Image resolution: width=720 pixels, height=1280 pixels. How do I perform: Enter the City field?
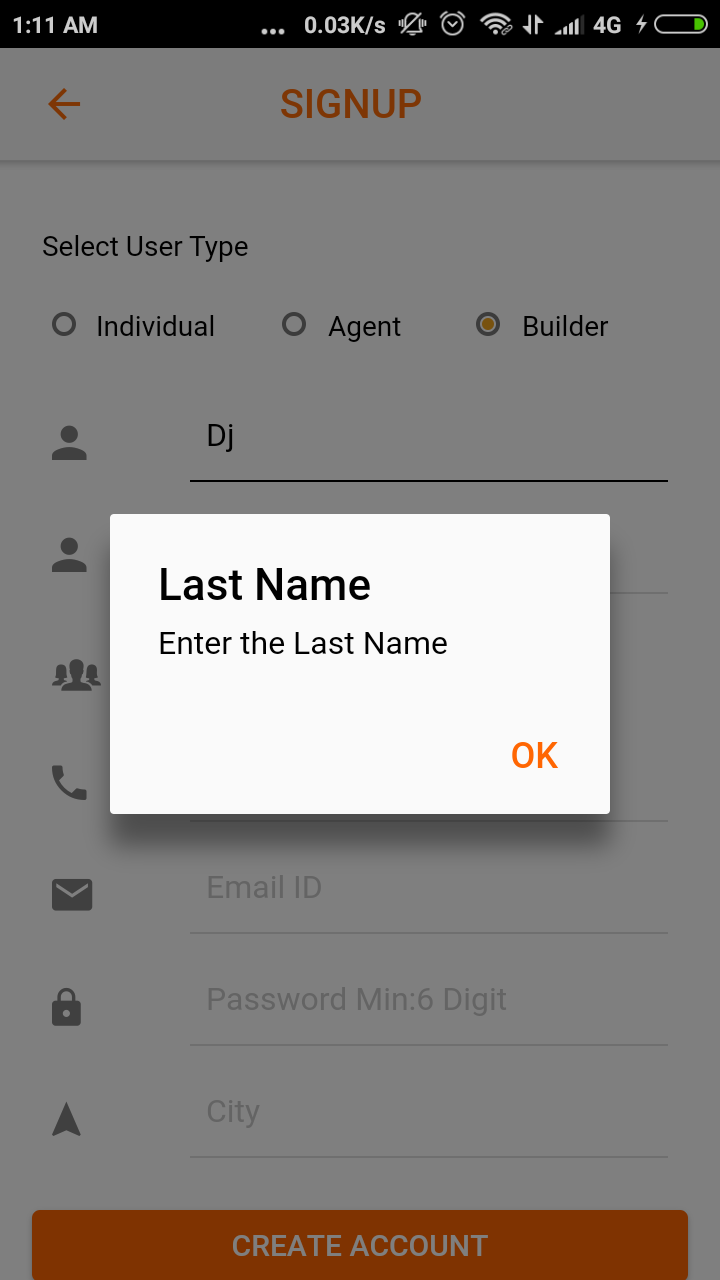click(x=429, y=1112)
